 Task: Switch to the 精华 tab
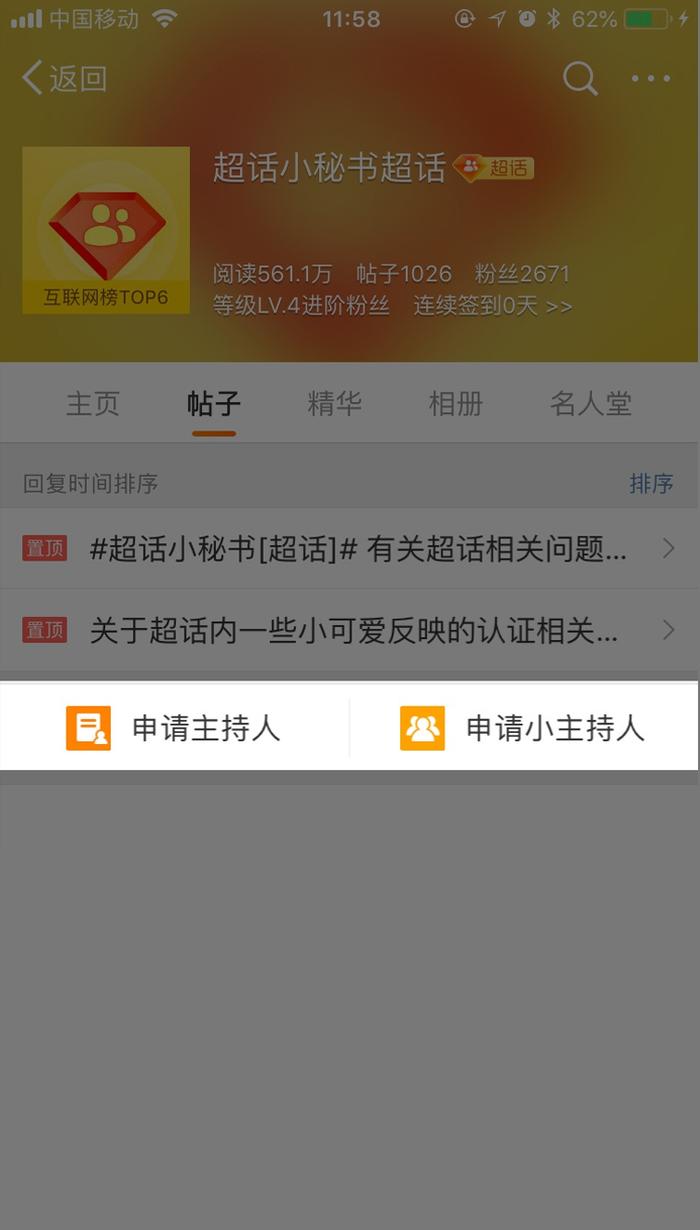click(x=334, y=404)
